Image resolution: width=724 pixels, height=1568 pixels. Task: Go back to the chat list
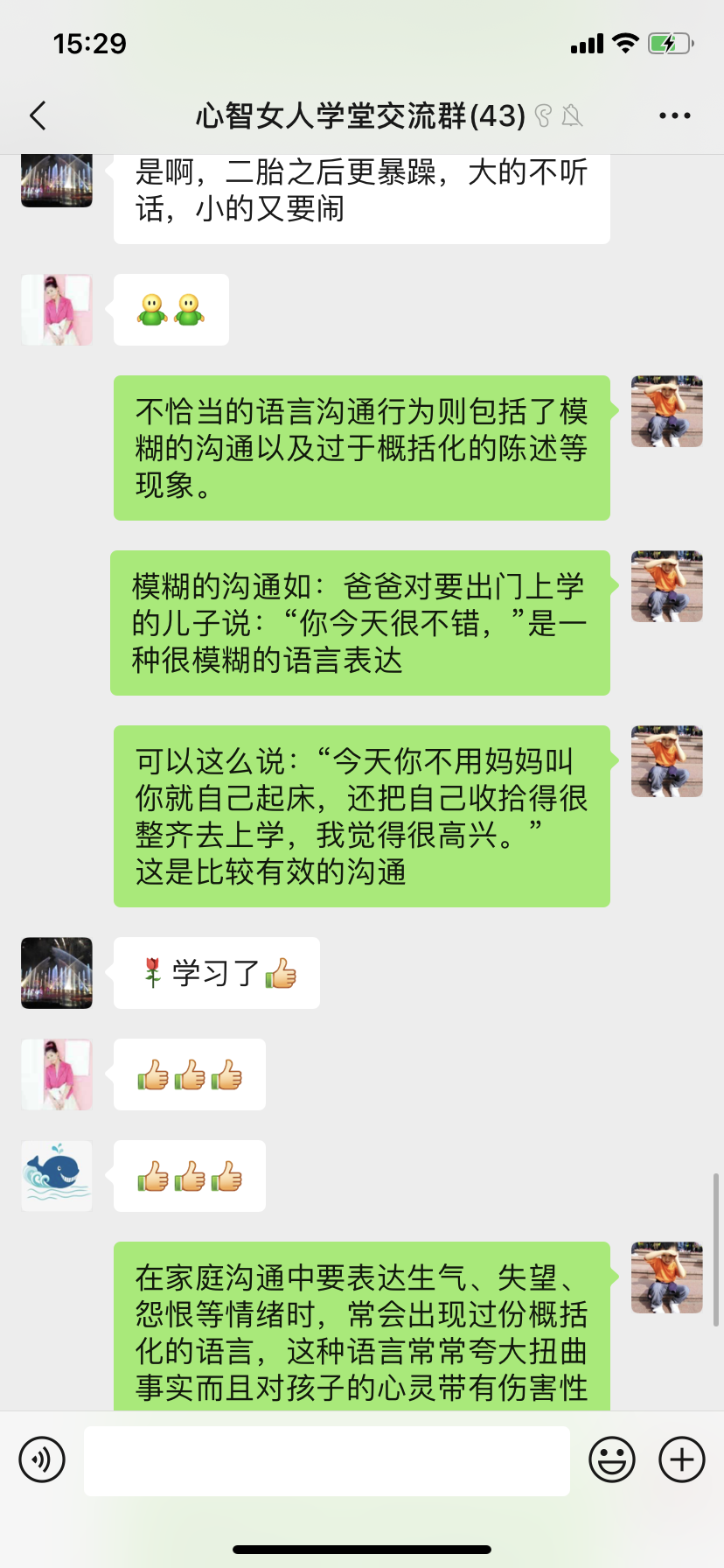pos(38,115)
